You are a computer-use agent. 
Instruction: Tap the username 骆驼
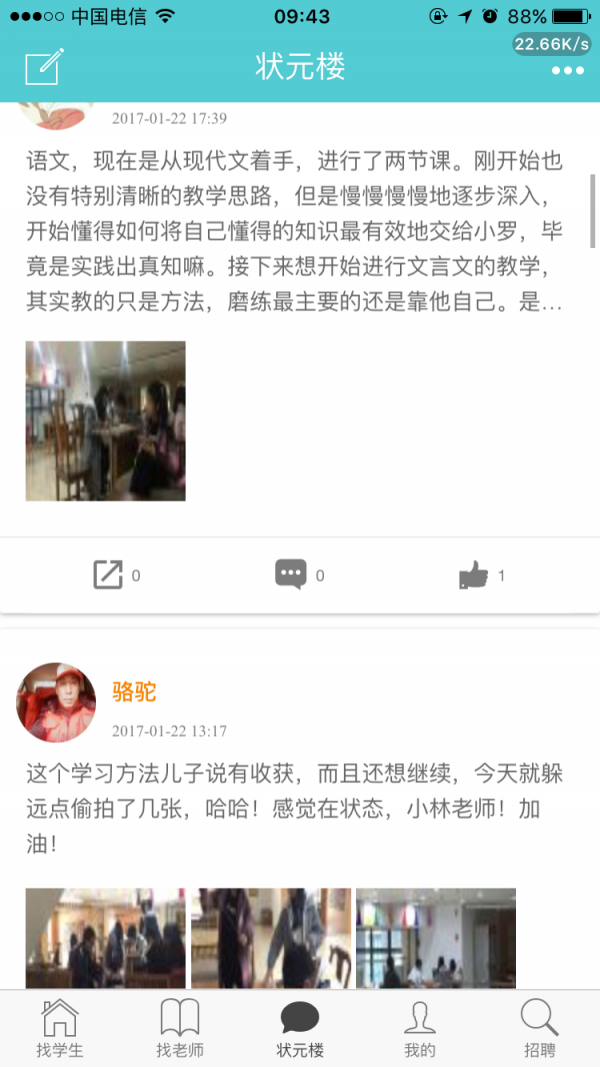pos(134,692)
